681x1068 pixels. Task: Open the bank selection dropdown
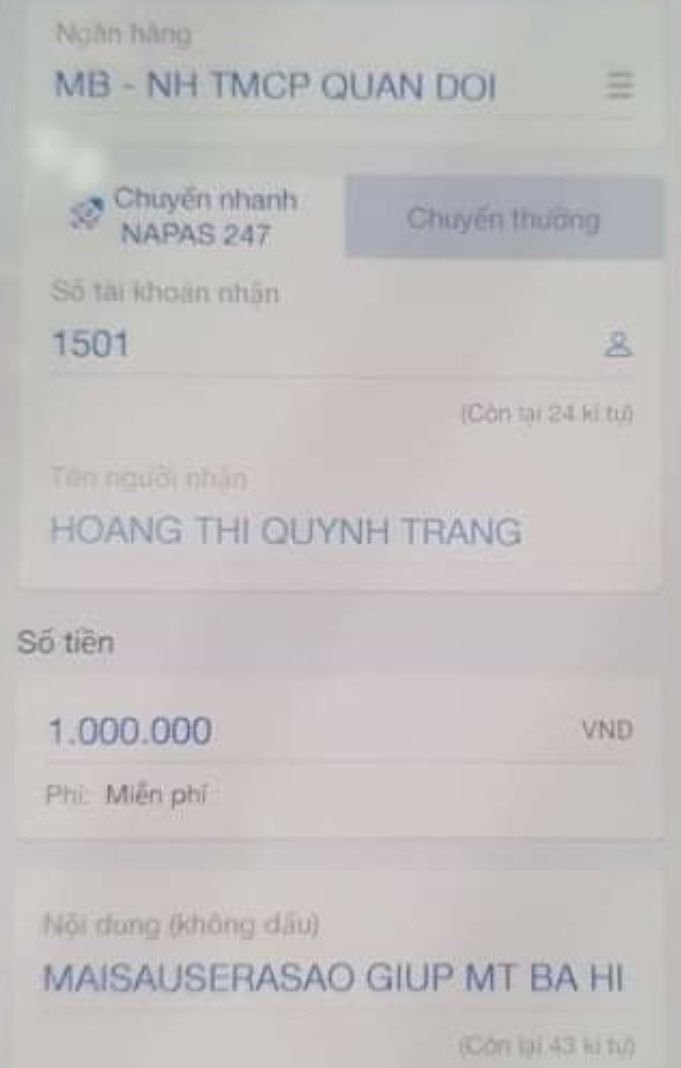click(x=620, y=88)
